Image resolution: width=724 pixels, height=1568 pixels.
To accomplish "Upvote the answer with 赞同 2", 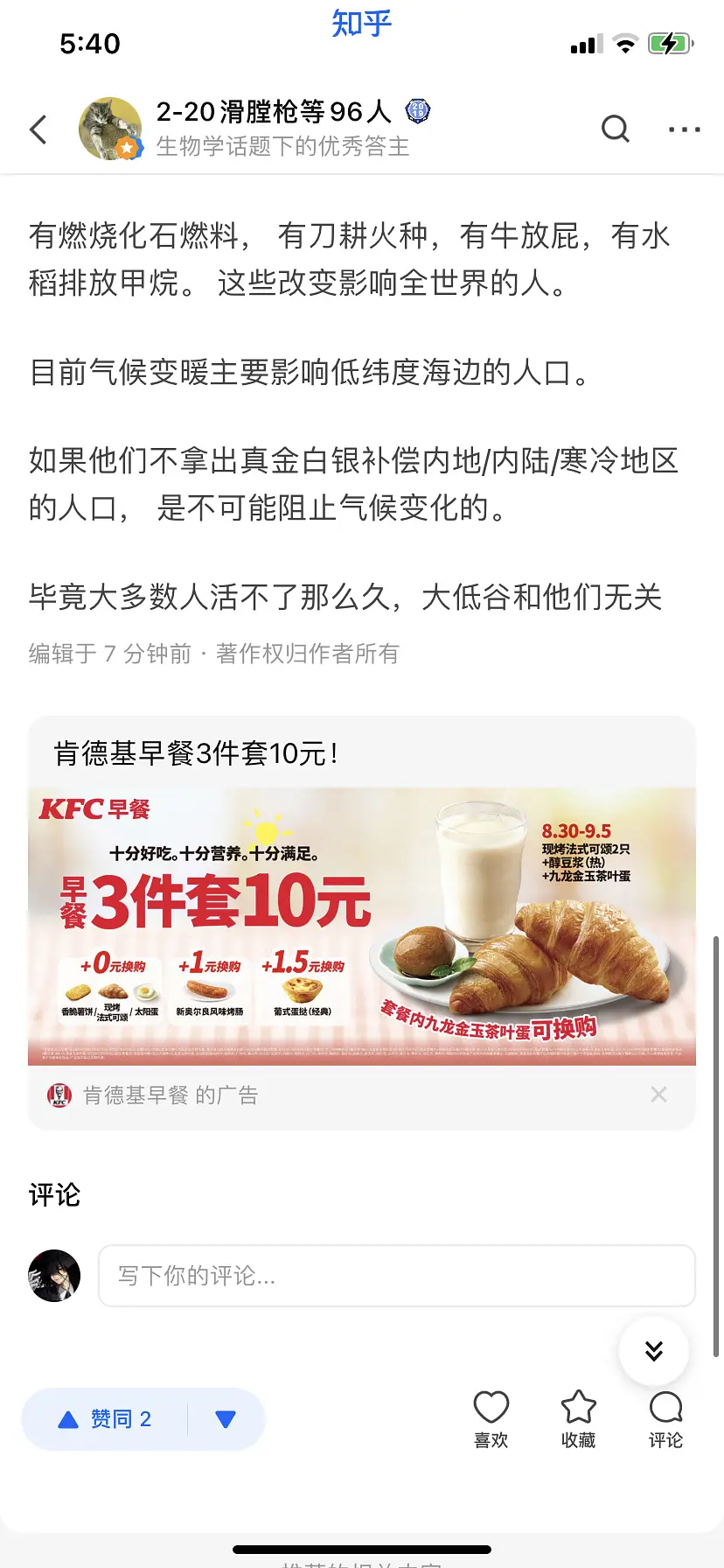I will tap(105, 1419).
